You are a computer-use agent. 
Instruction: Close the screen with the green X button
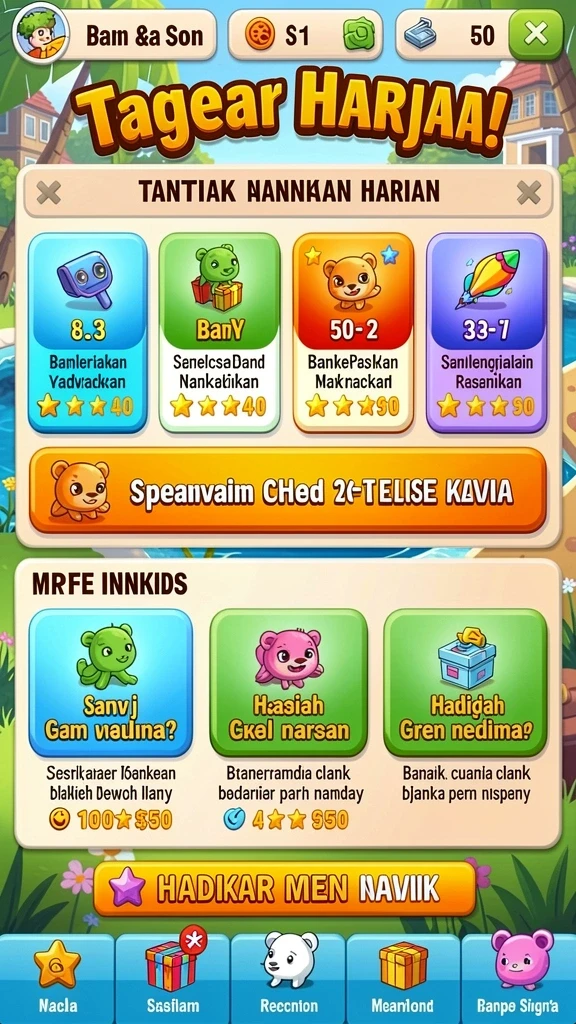click(535, 35)
